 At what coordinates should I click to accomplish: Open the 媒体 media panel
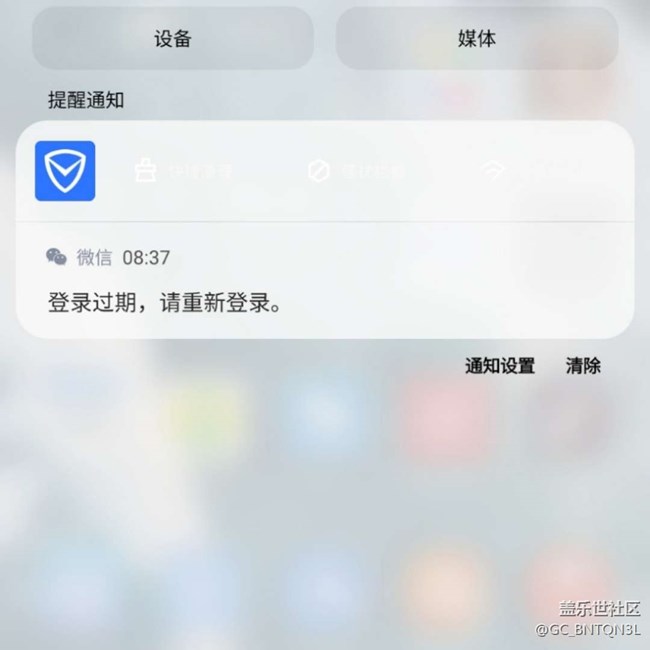[x=476, y=39]
